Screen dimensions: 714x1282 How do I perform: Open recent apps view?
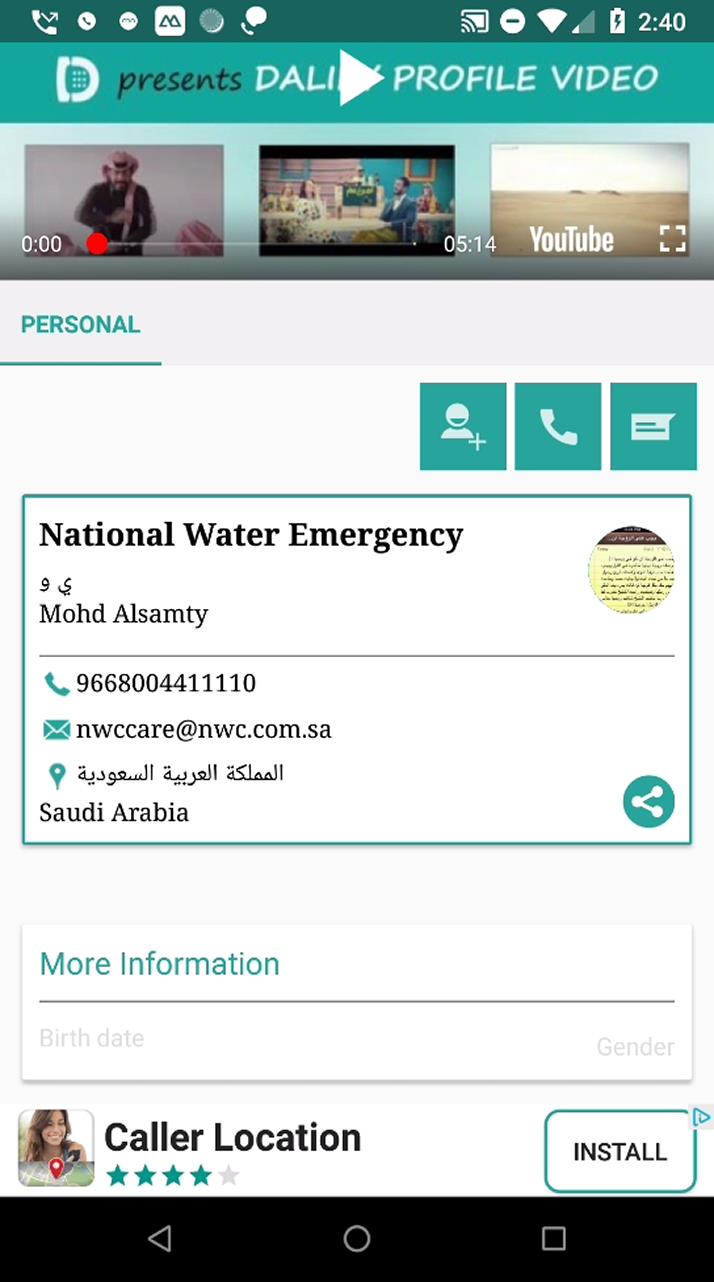pos(554,1239)
